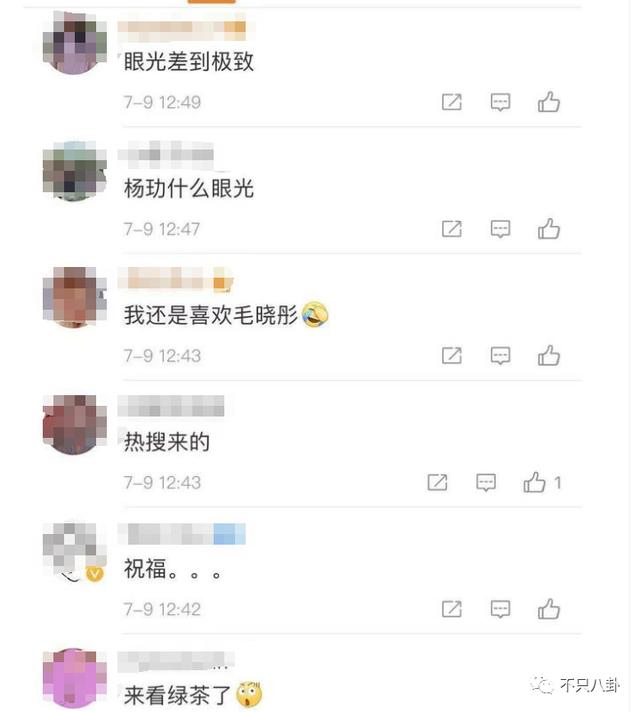
Task: Repost the comment "热搜来的"
Action: click(437, 482)
